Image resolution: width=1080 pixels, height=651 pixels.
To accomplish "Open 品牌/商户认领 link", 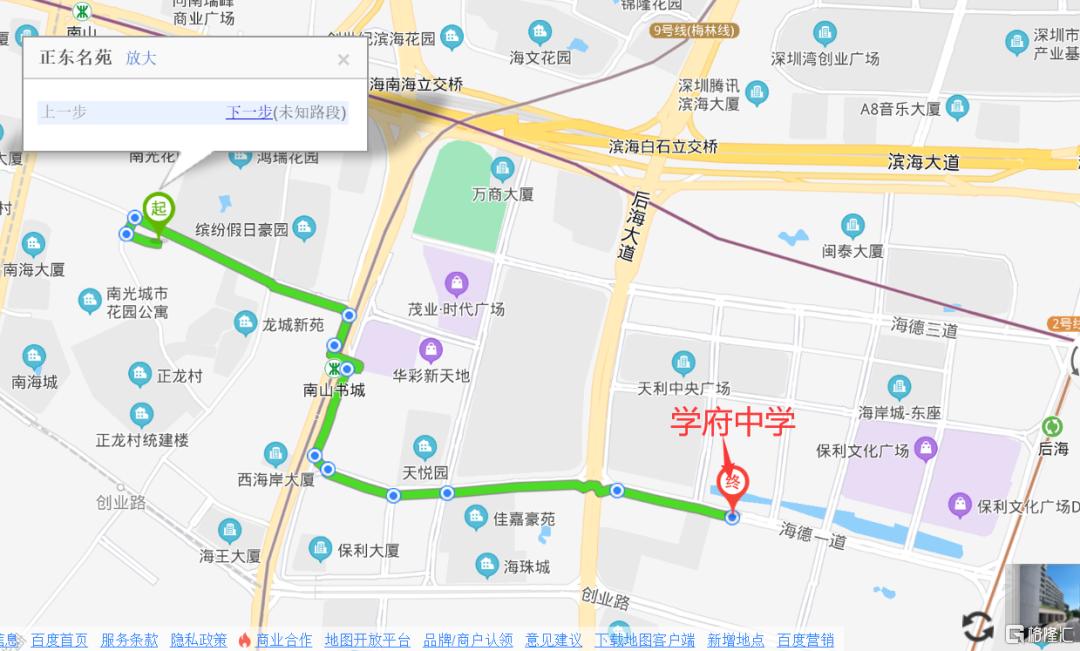I will tap(468, 640).
